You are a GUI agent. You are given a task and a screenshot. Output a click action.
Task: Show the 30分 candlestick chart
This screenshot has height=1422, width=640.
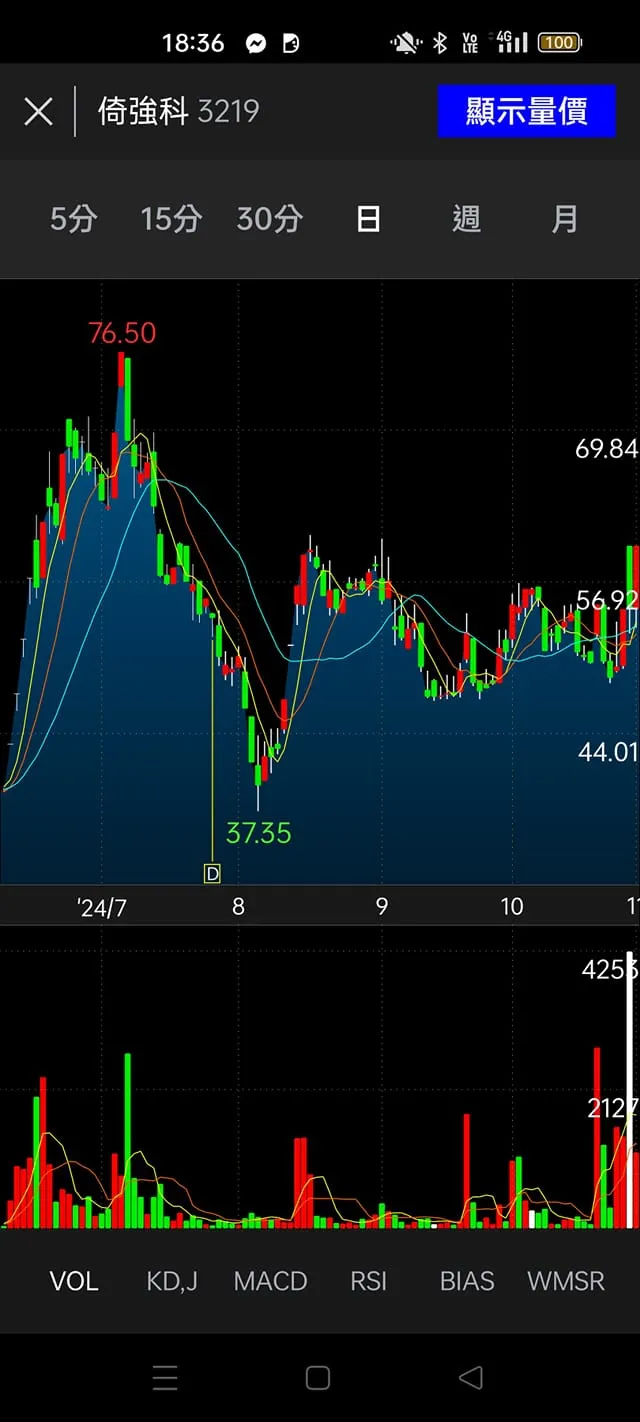point(269,219)
